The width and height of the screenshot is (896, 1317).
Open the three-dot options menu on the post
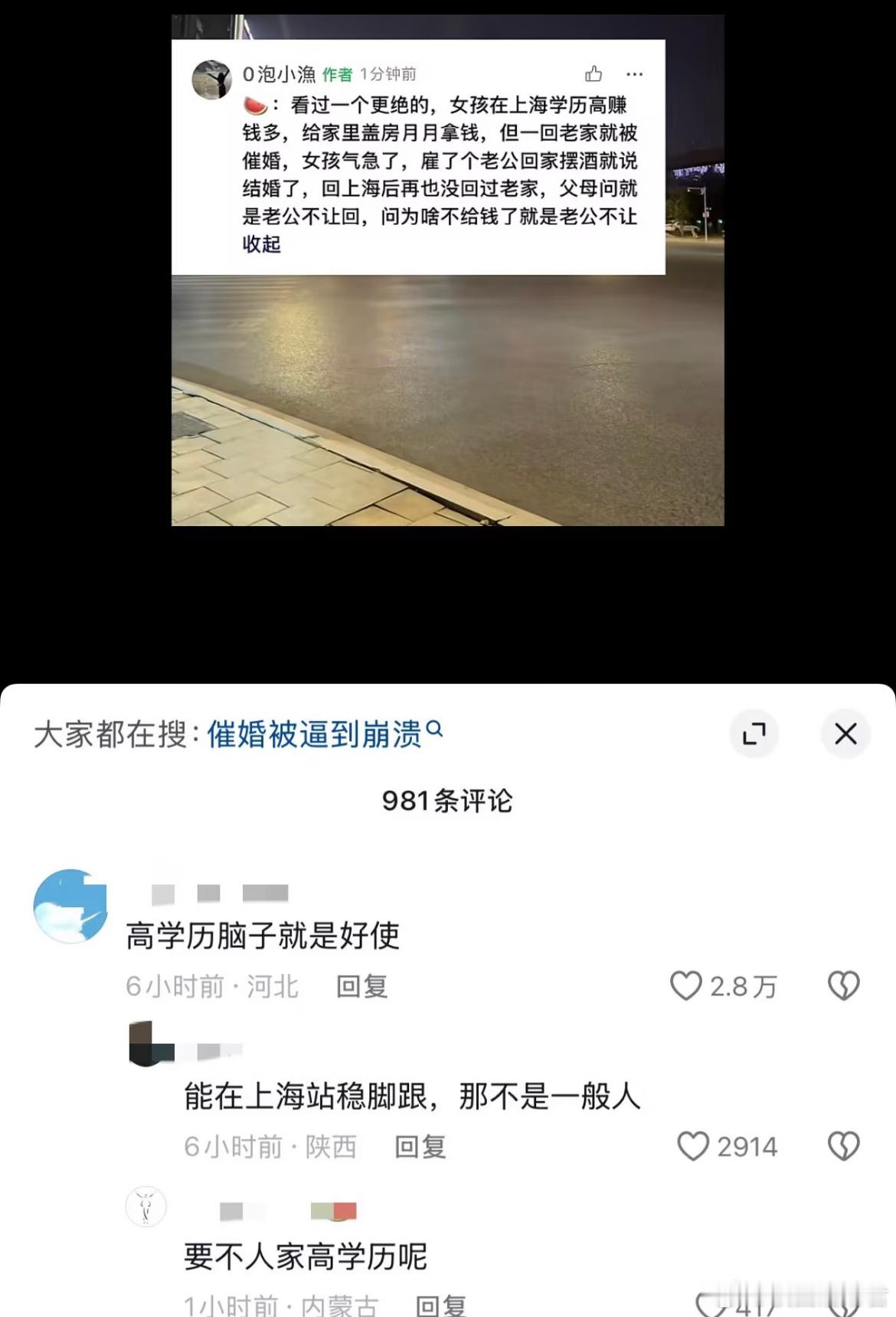tap(634, 74)
